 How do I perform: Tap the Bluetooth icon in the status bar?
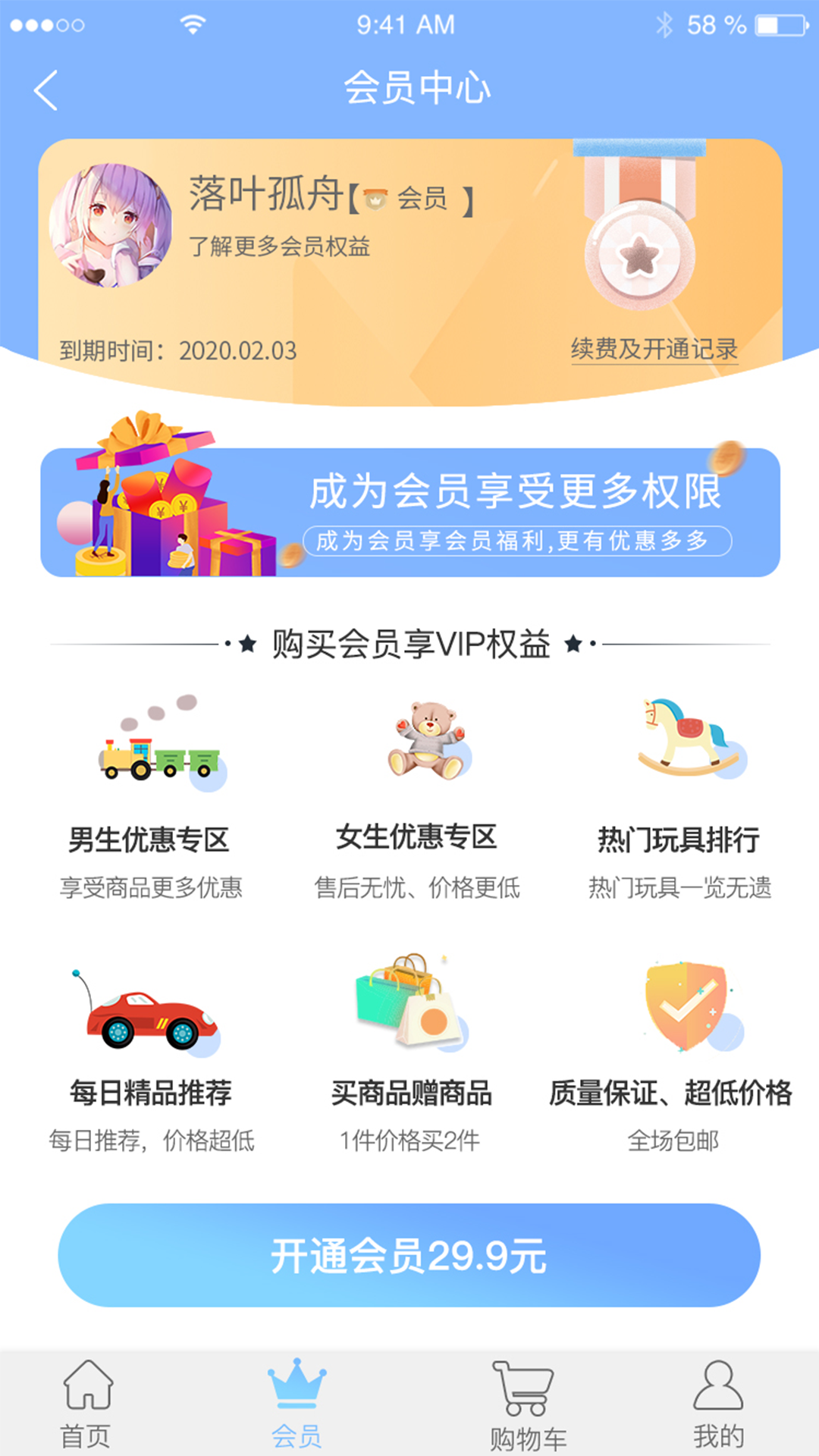[664, 23]
